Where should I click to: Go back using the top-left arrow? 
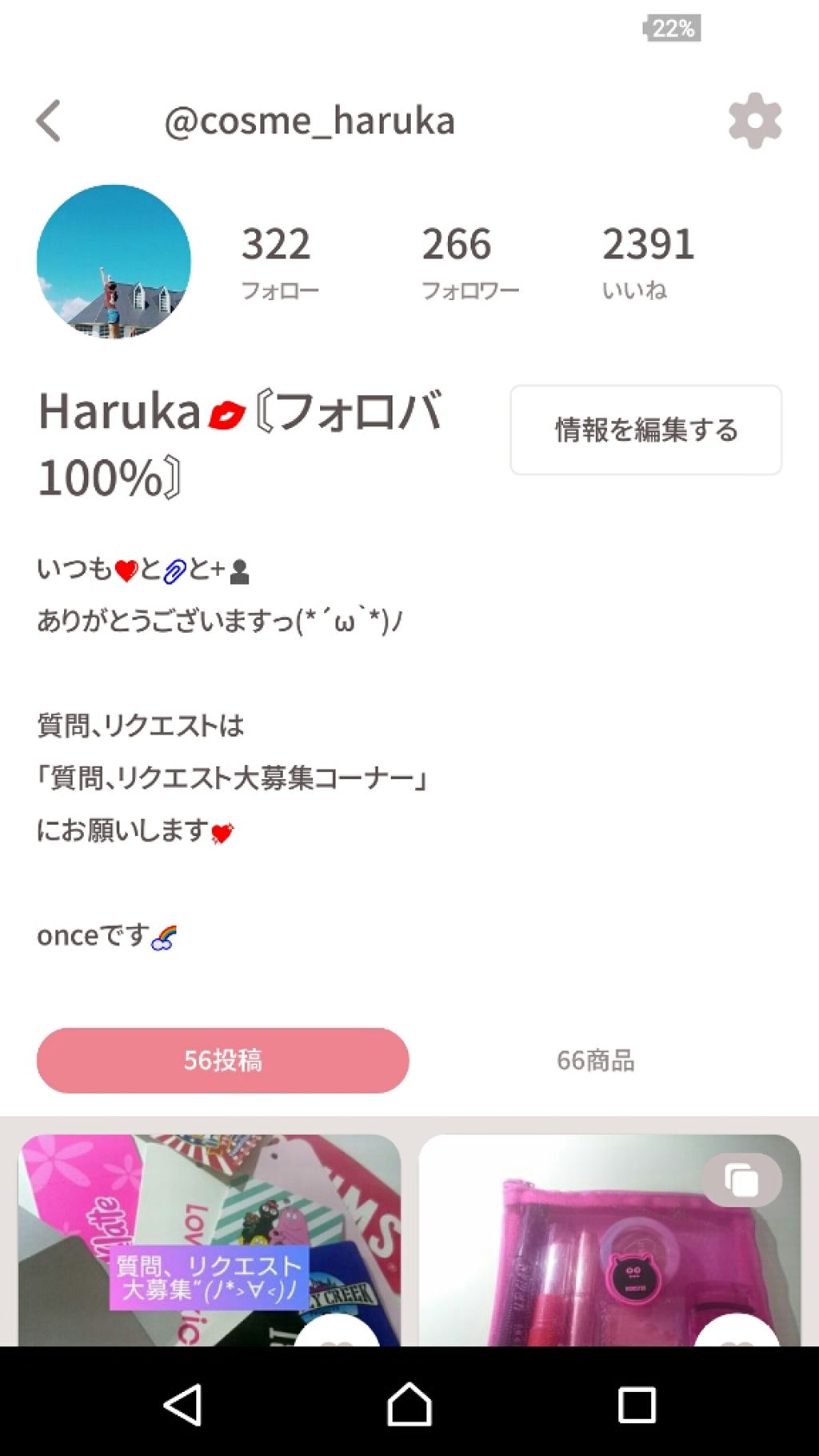point(49,122)
